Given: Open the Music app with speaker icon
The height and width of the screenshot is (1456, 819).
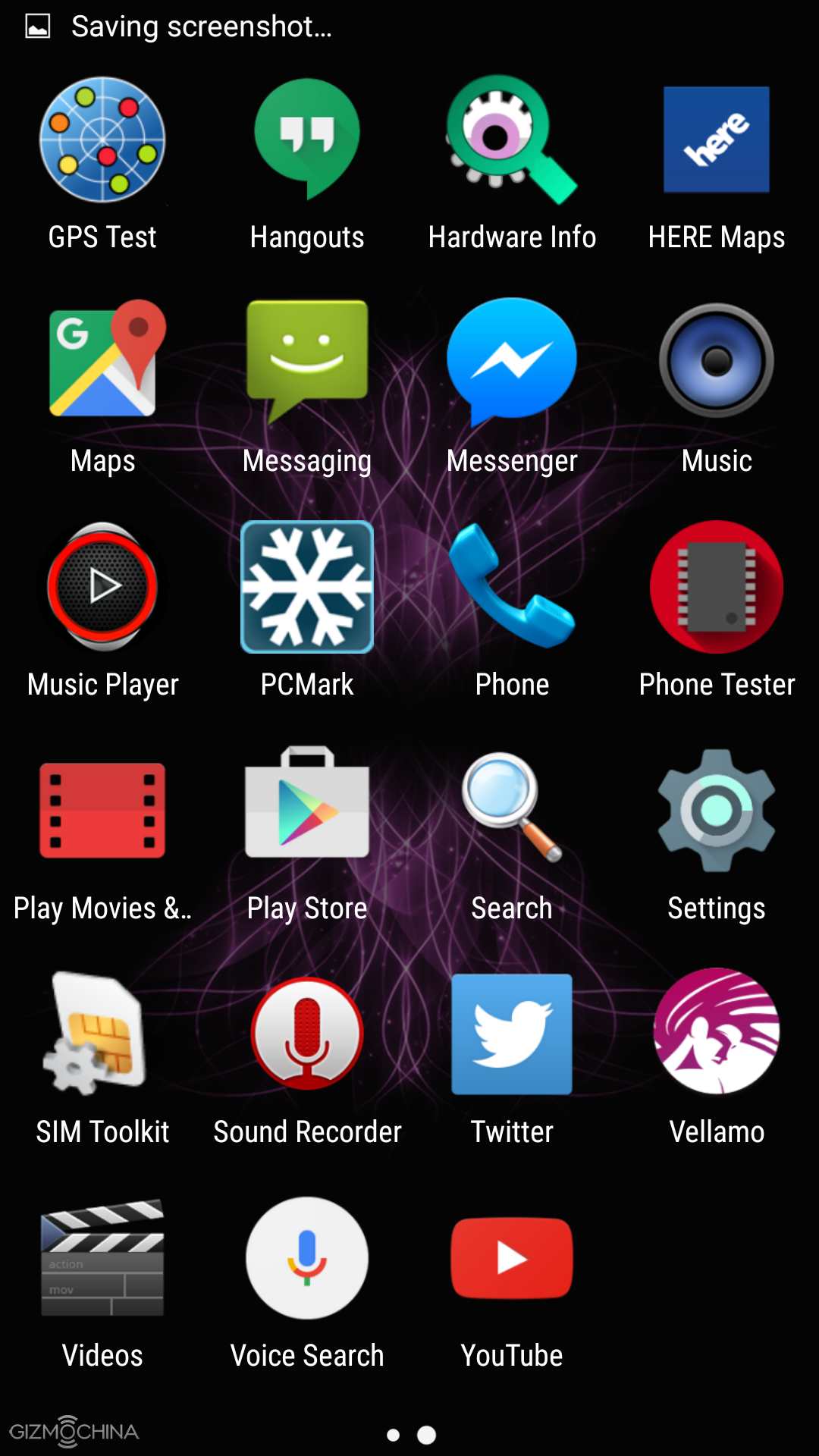Looking at the screenshot, I should [717, 360].
